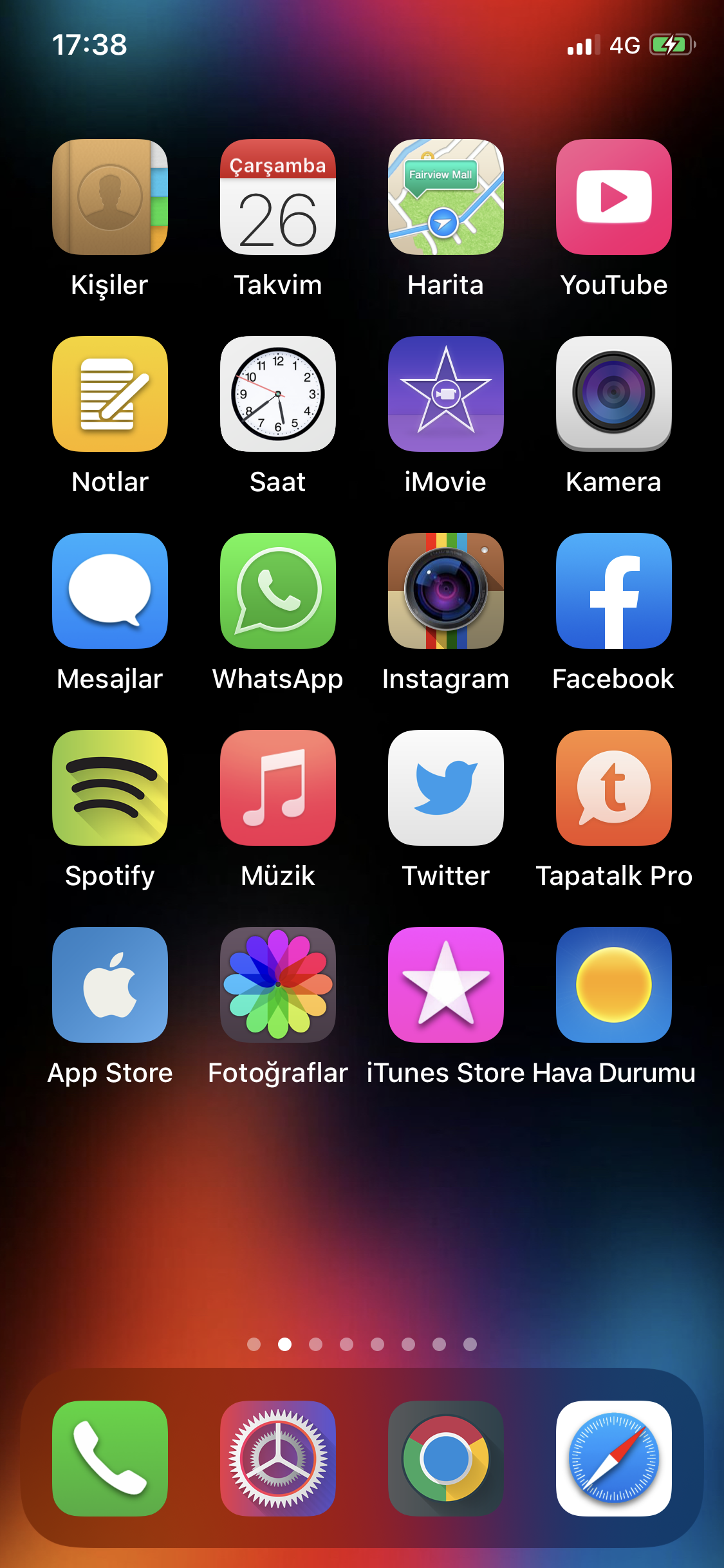Open Notlar to write a note
Image resolution: width=724 pixels, height=1568 pixels.
(109, 395)
